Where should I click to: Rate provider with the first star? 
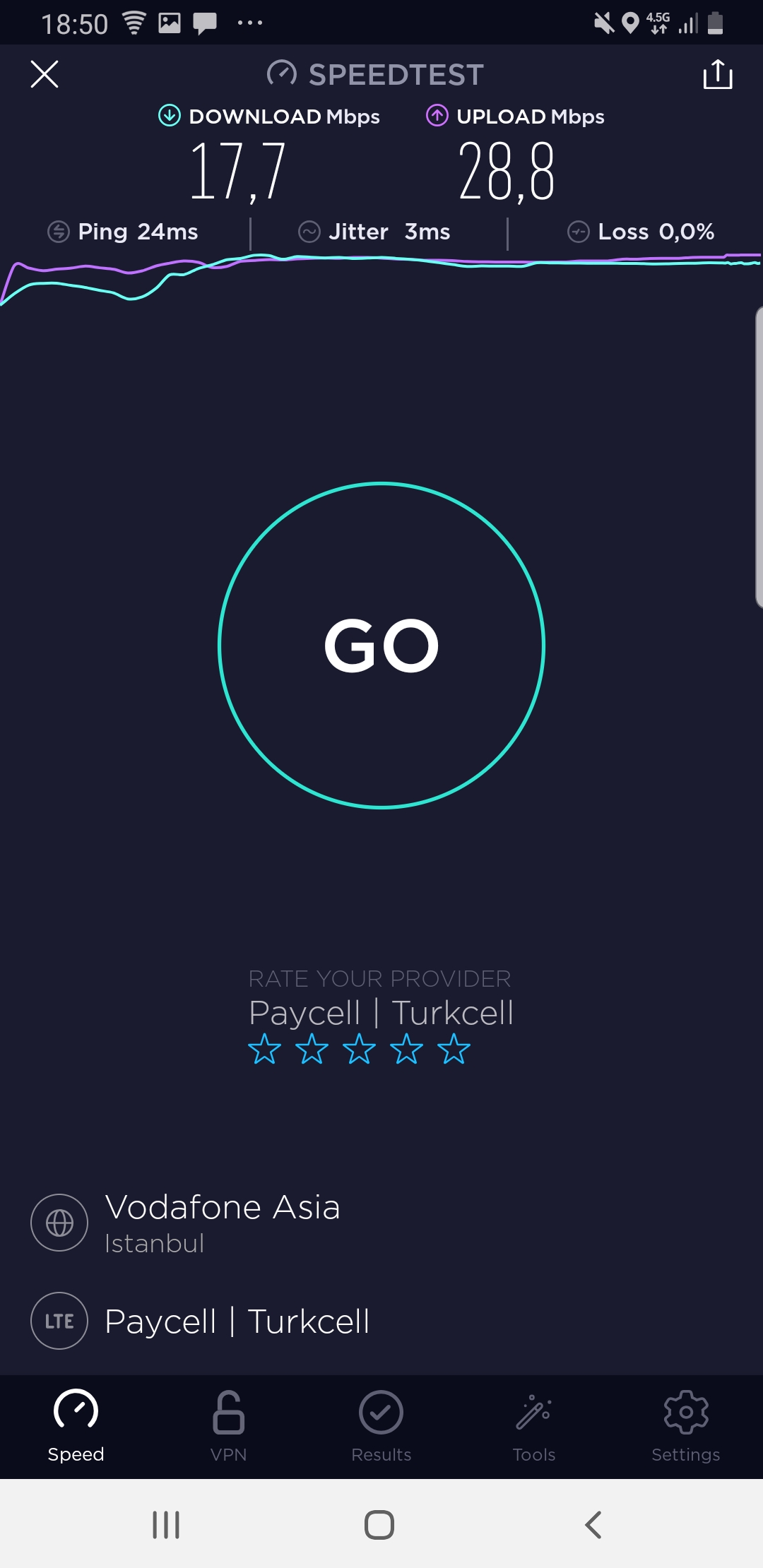click(265, 1049)
